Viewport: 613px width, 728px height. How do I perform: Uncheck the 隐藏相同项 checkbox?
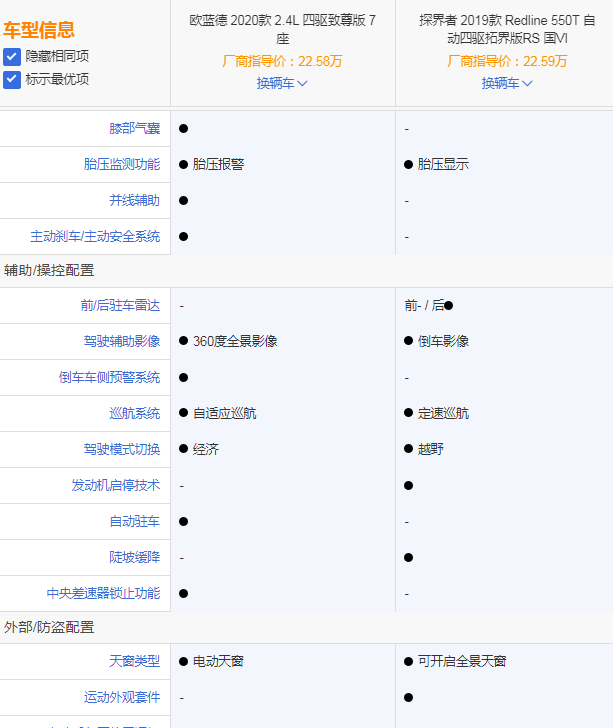click(x=12, y=57)
